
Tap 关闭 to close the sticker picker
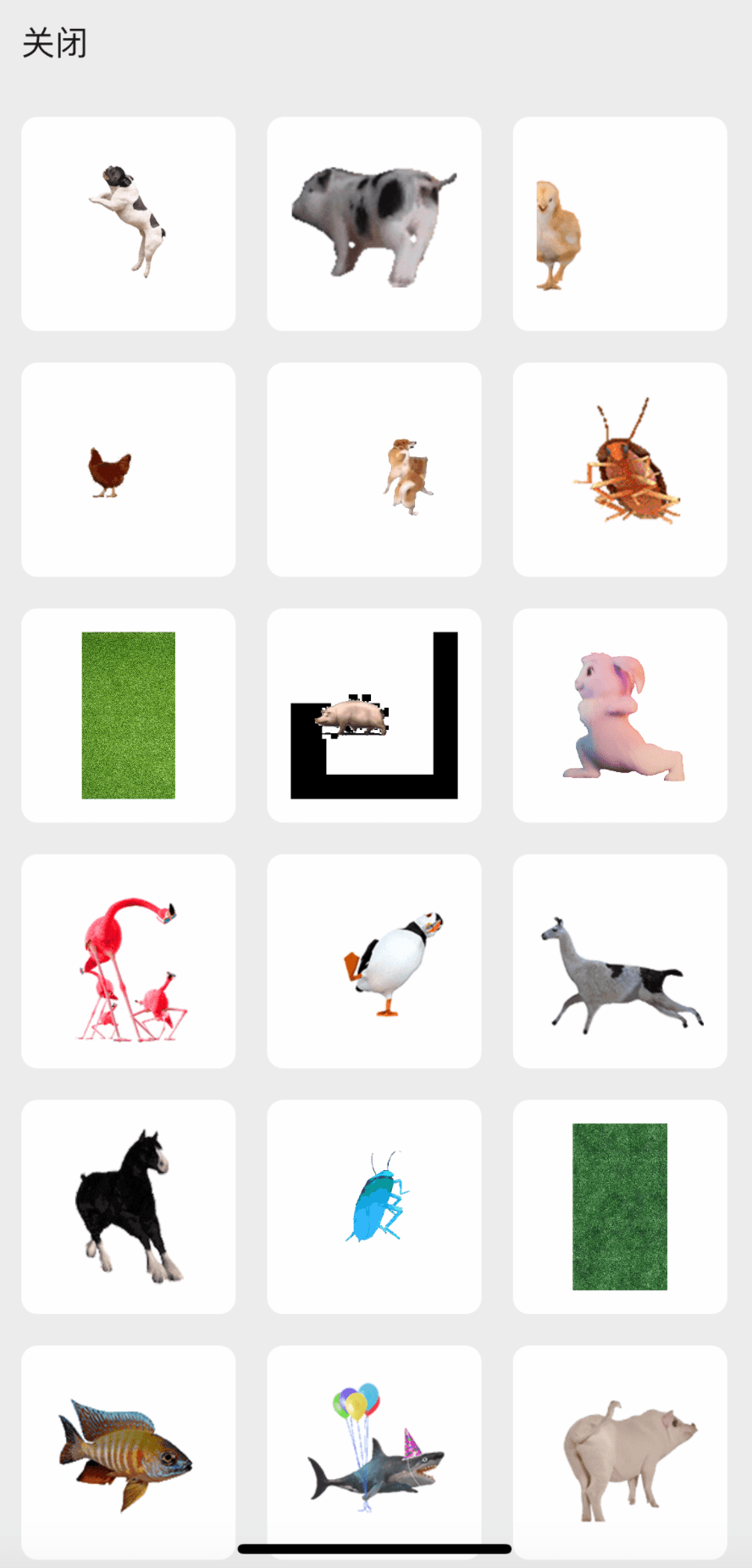pos(54,42)
